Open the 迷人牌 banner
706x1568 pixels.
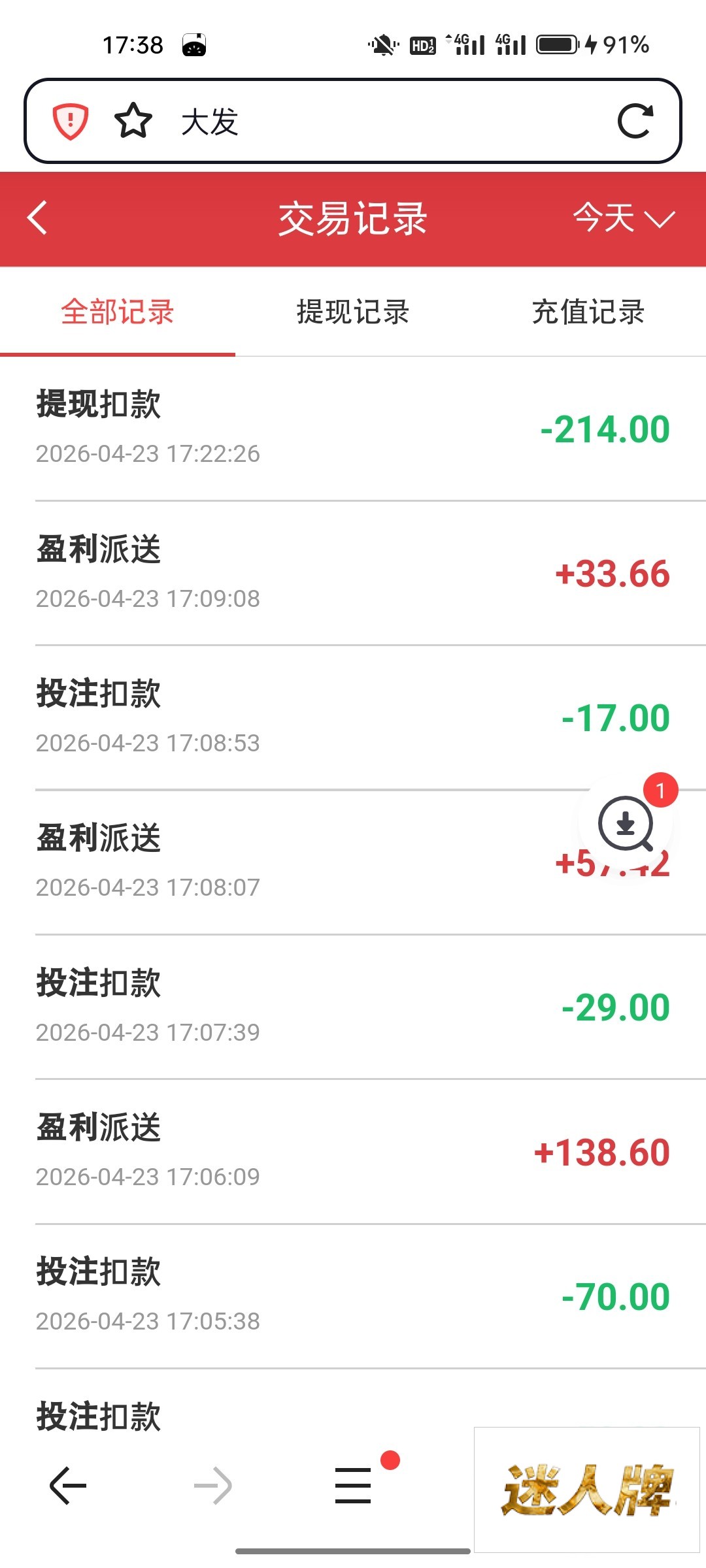coord(586,1490)
